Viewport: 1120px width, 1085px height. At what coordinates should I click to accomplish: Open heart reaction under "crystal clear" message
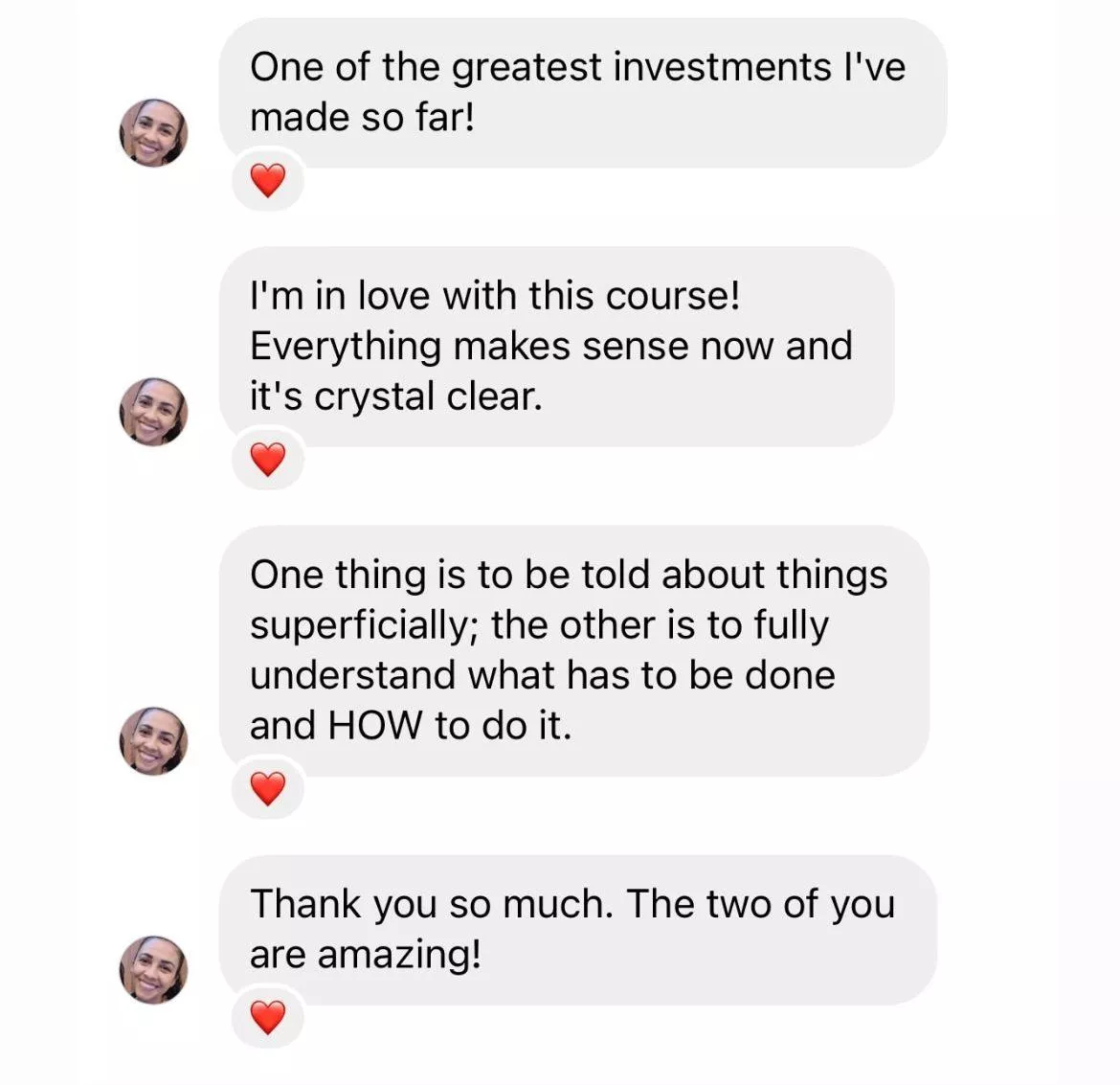tap(268, 460)
